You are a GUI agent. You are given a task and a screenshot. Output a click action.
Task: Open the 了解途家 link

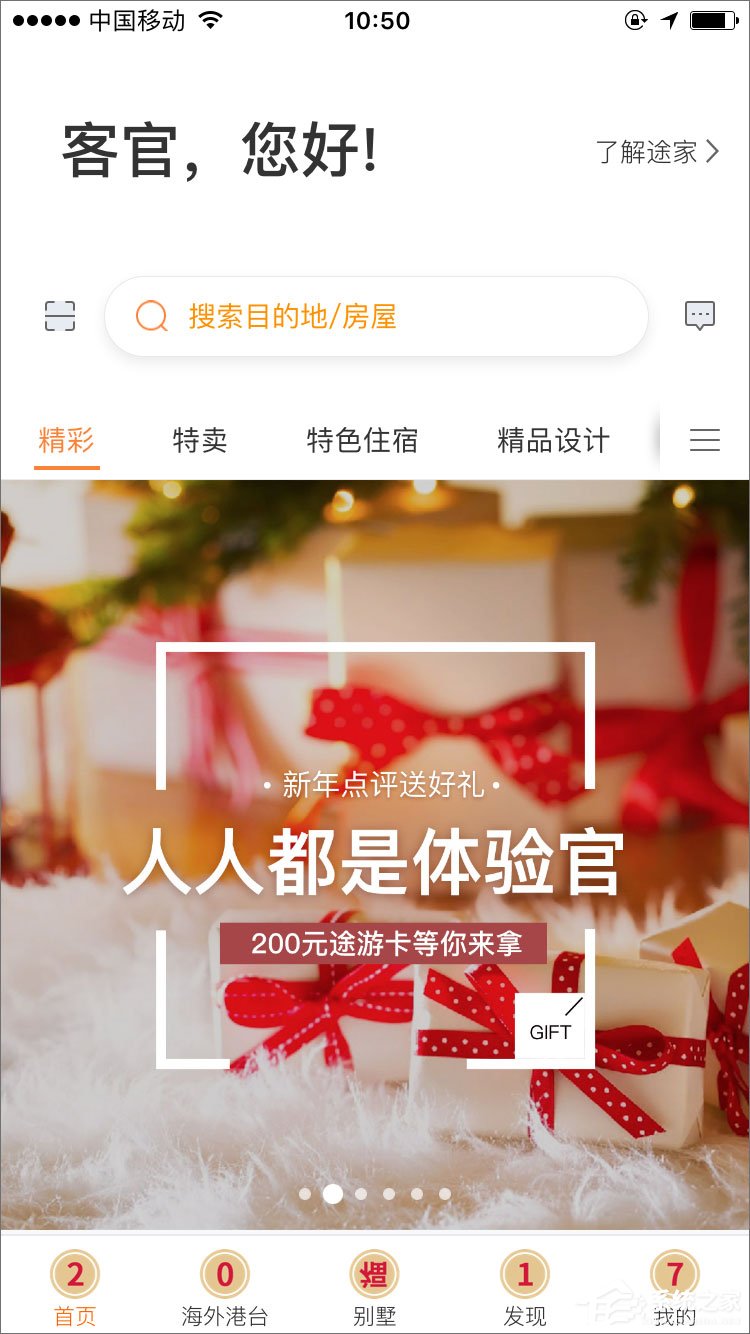657,152
